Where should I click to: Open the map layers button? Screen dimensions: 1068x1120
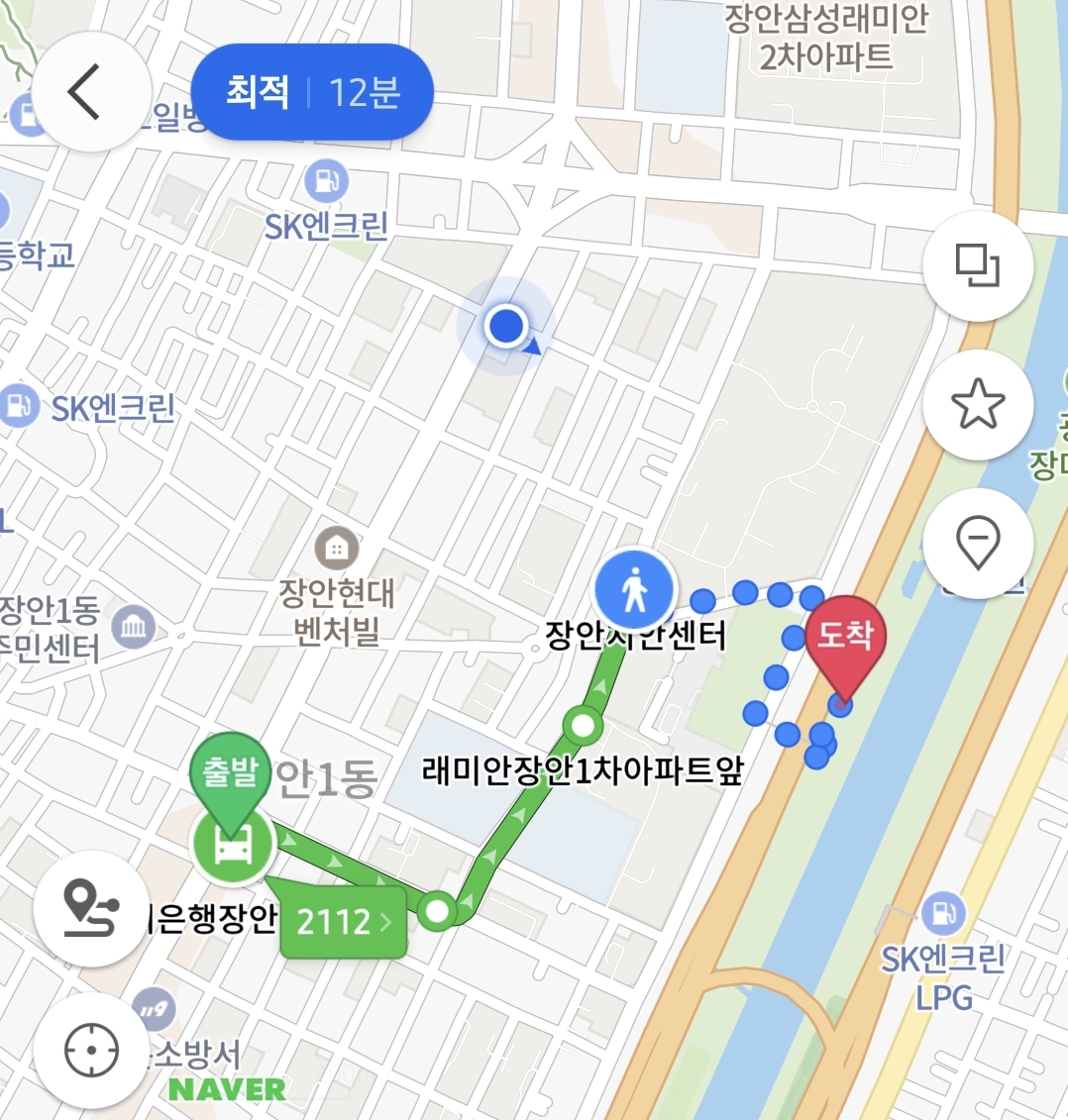coord(977,265)
